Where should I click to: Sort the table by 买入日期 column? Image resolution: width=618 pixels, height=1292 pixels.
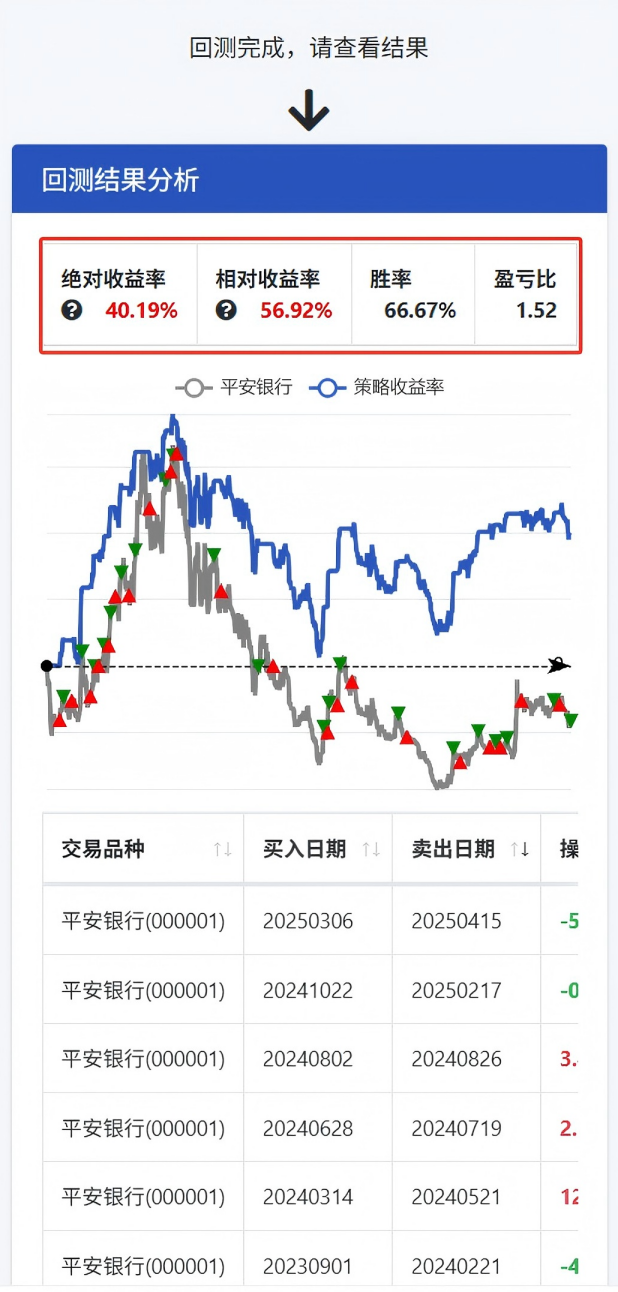pyautogui.click(x=371, y=849)
